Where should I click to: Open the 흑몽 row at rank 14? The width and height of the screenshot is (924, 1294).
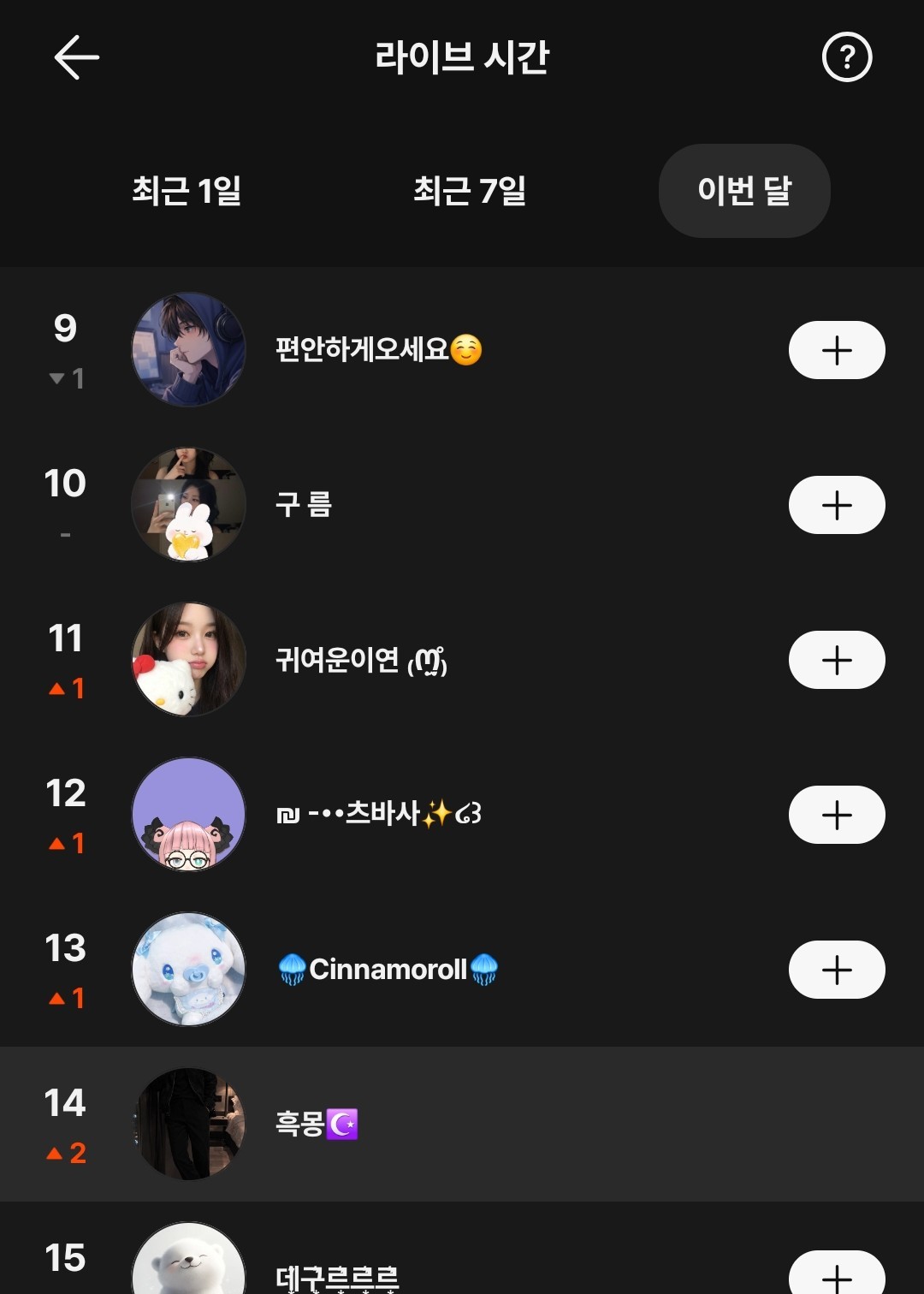pos(317,1124)
